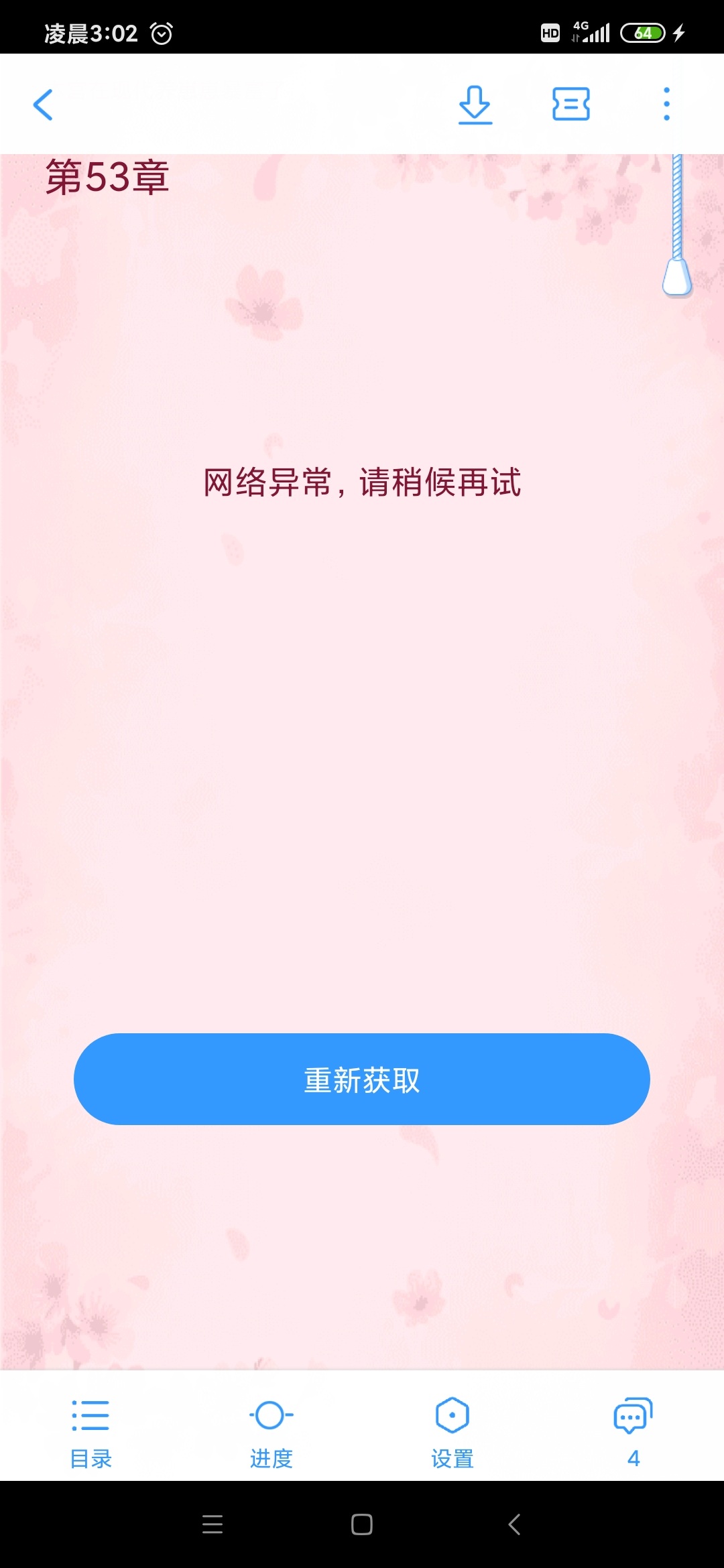
Task: Go back using the top-left arrow
Action: pyautogui.click(x=44, y=105)
